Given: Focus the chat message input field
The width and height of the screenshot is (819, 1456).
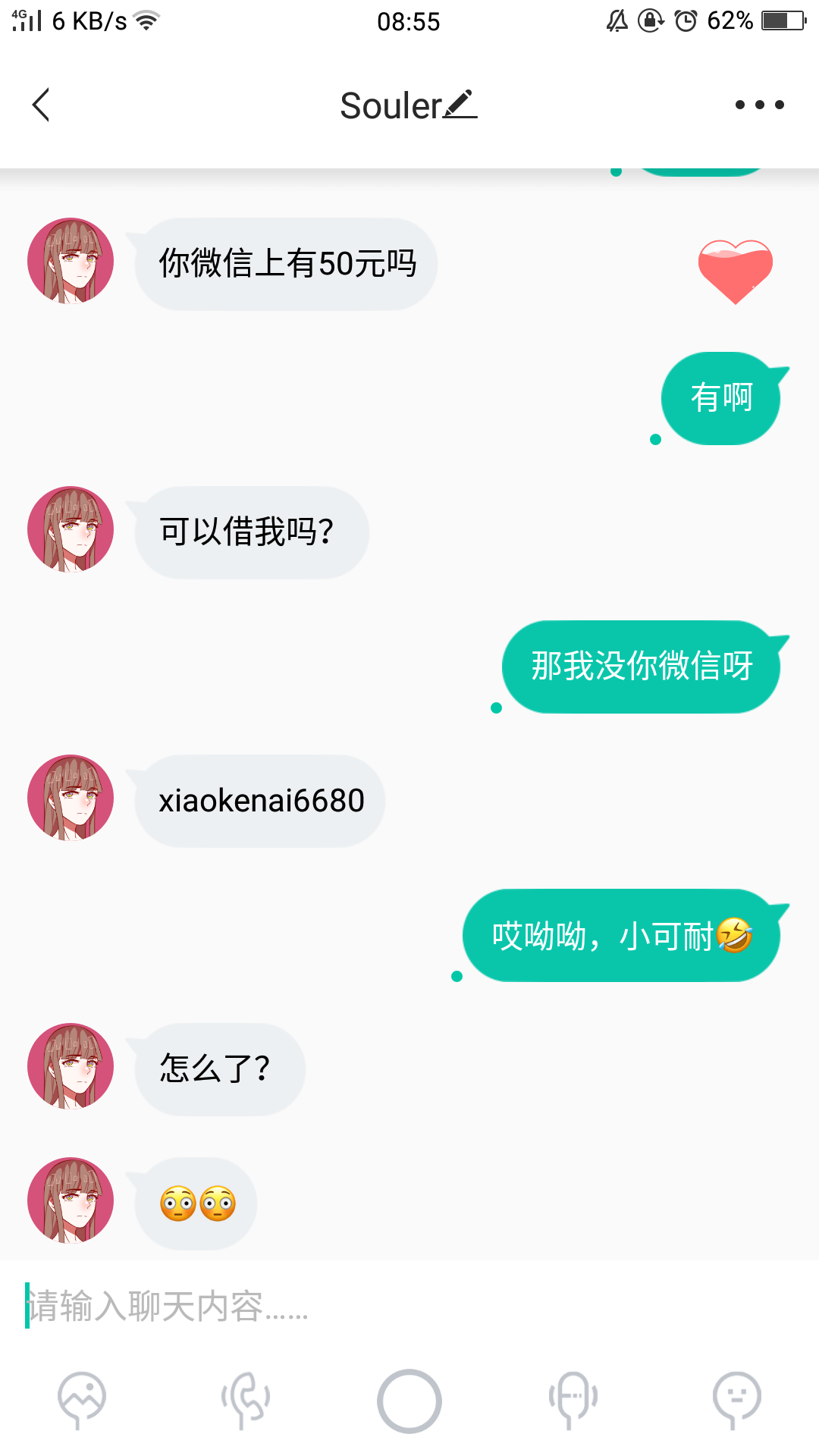Looking at the screenshot, I should point(409,1306).
